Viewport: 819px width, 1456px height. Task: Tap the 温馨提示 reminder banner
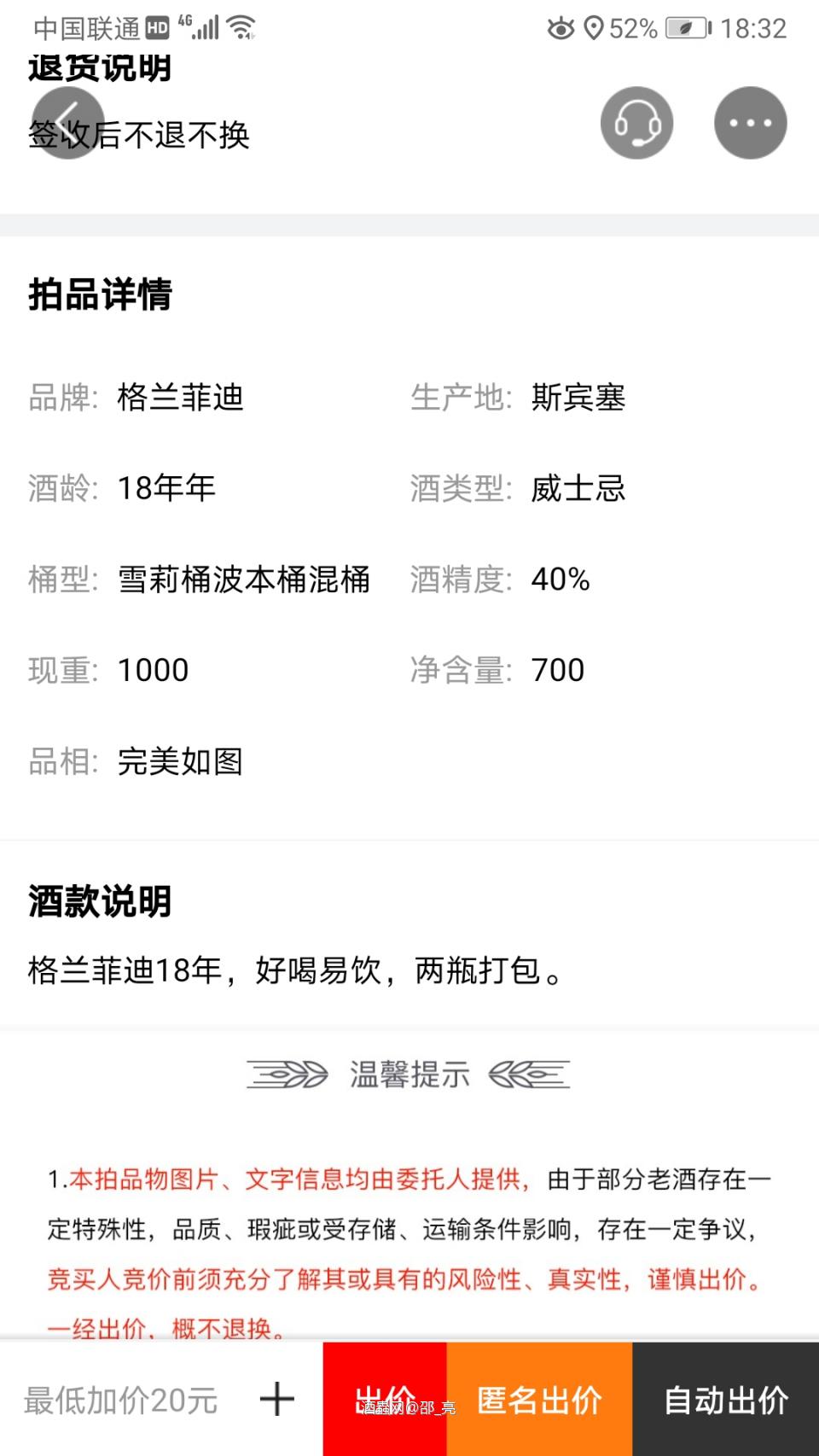point(409,1075)
